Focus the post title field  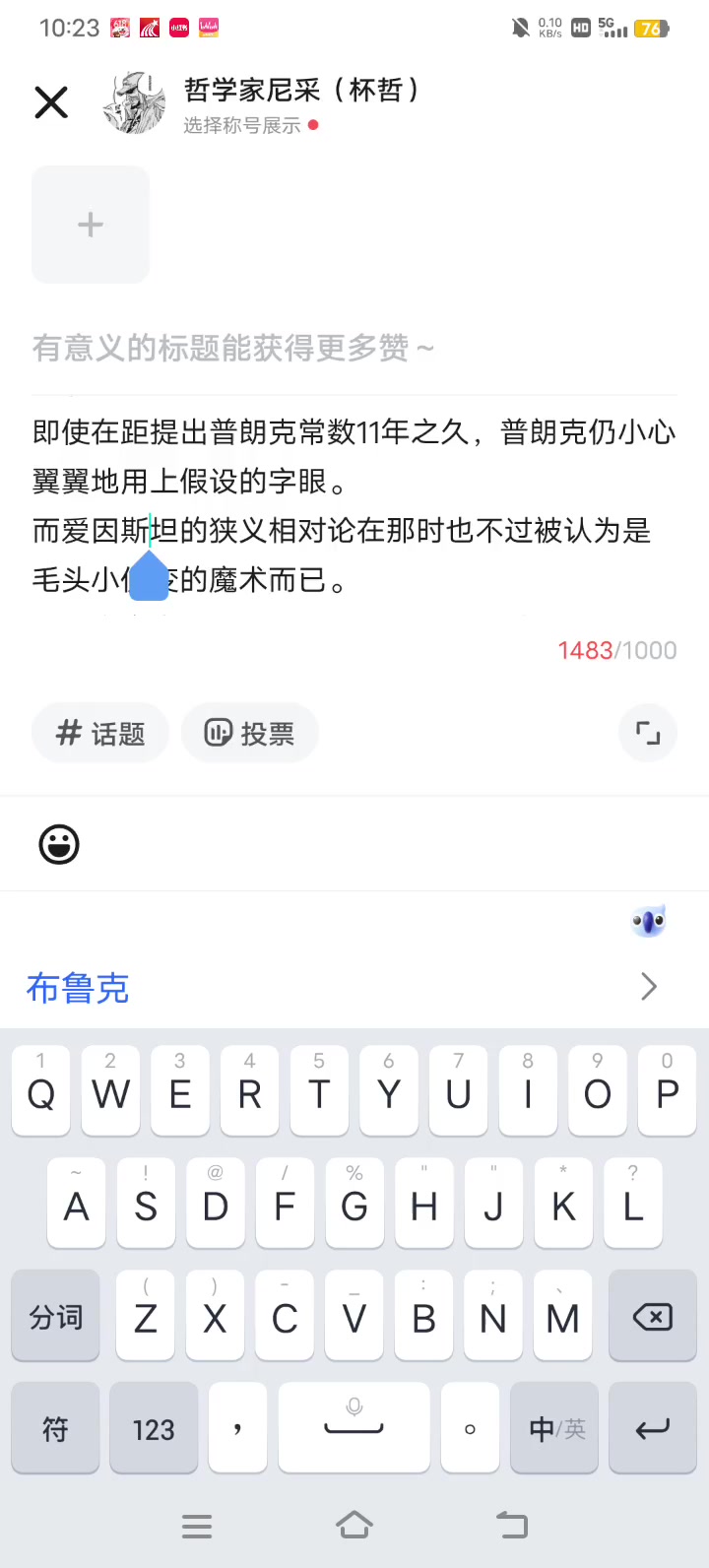click(x=295, y=348)
